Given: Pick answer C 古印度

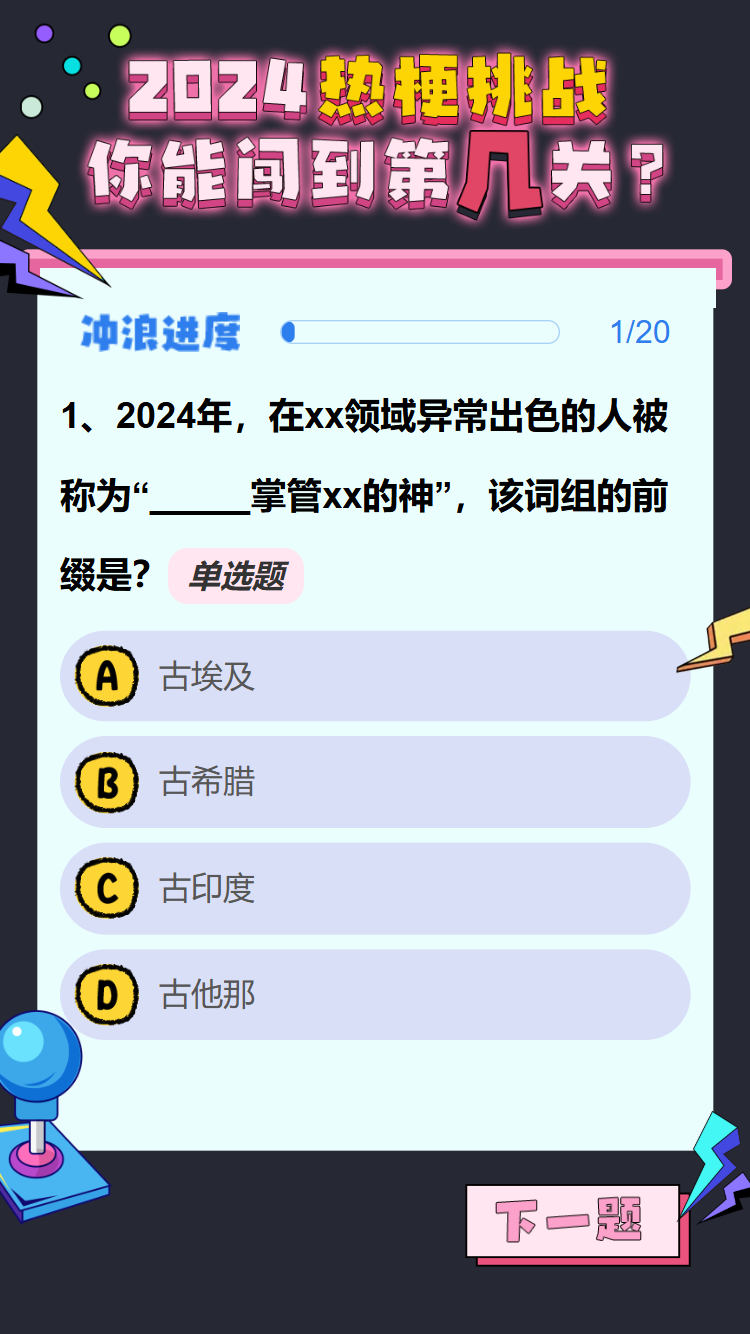Looking at the screenshot, I should [374, 888].
